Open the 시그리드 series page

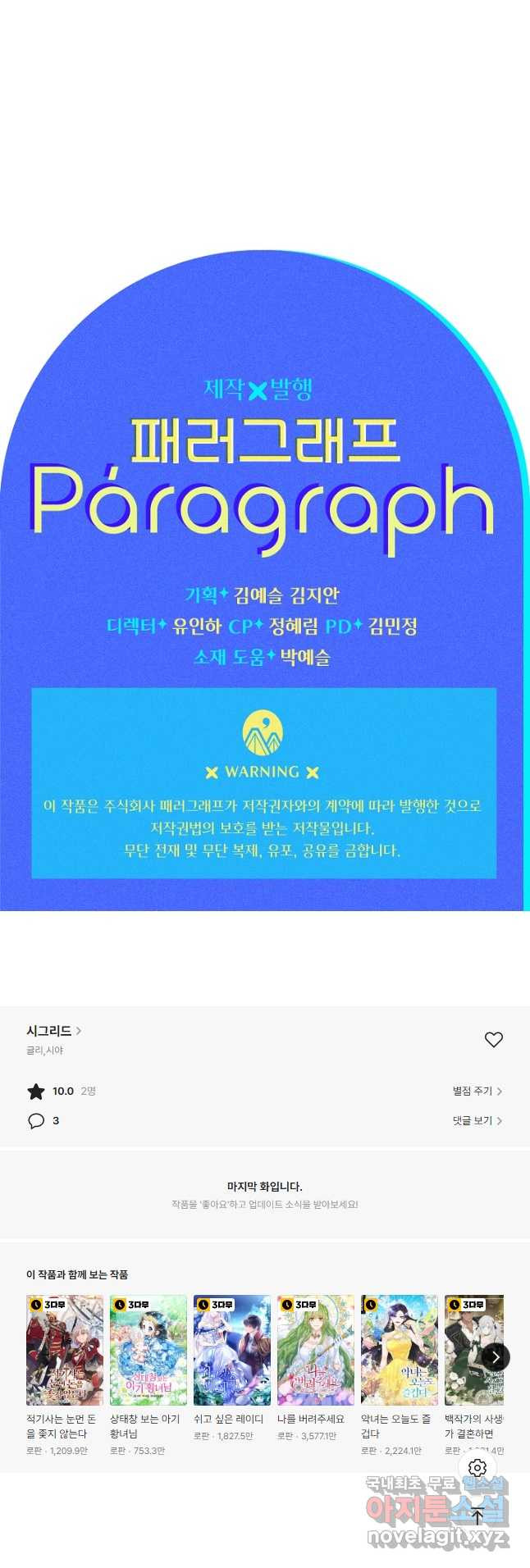(53, 1031)
